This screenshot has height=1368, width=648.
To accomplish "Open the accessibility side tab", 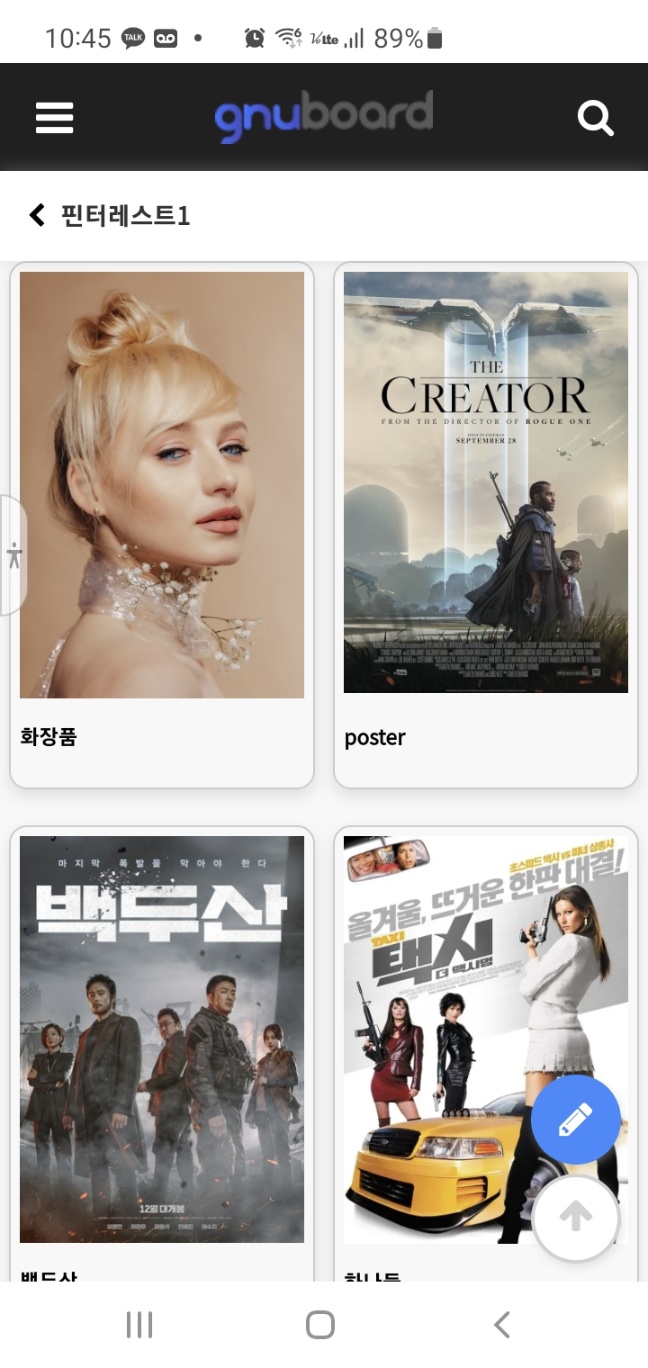I will 13,555.
